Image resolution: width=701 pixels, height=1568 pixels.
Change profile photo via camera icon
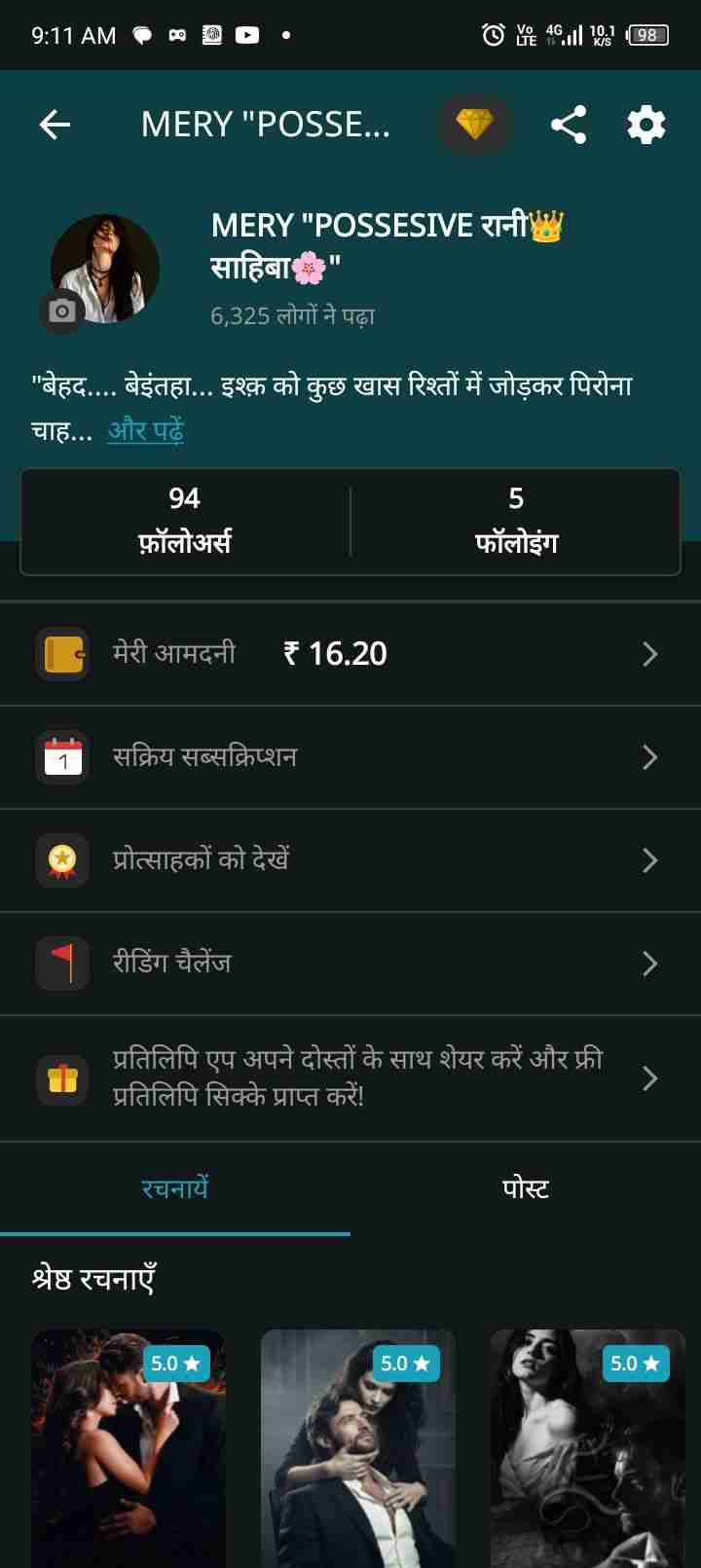coord(62,311)
